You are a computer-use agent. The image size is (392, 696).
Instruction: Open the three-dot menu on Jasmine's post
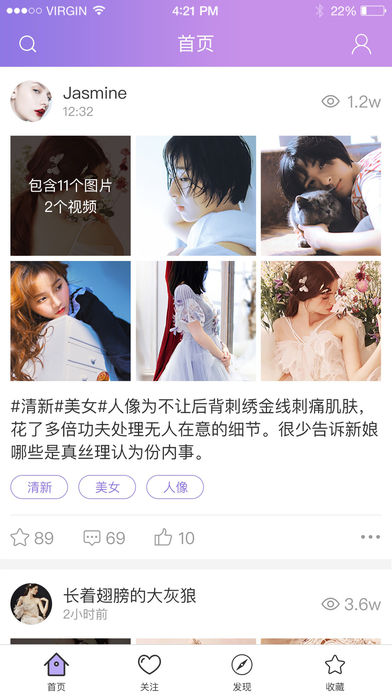pos(370,537)
